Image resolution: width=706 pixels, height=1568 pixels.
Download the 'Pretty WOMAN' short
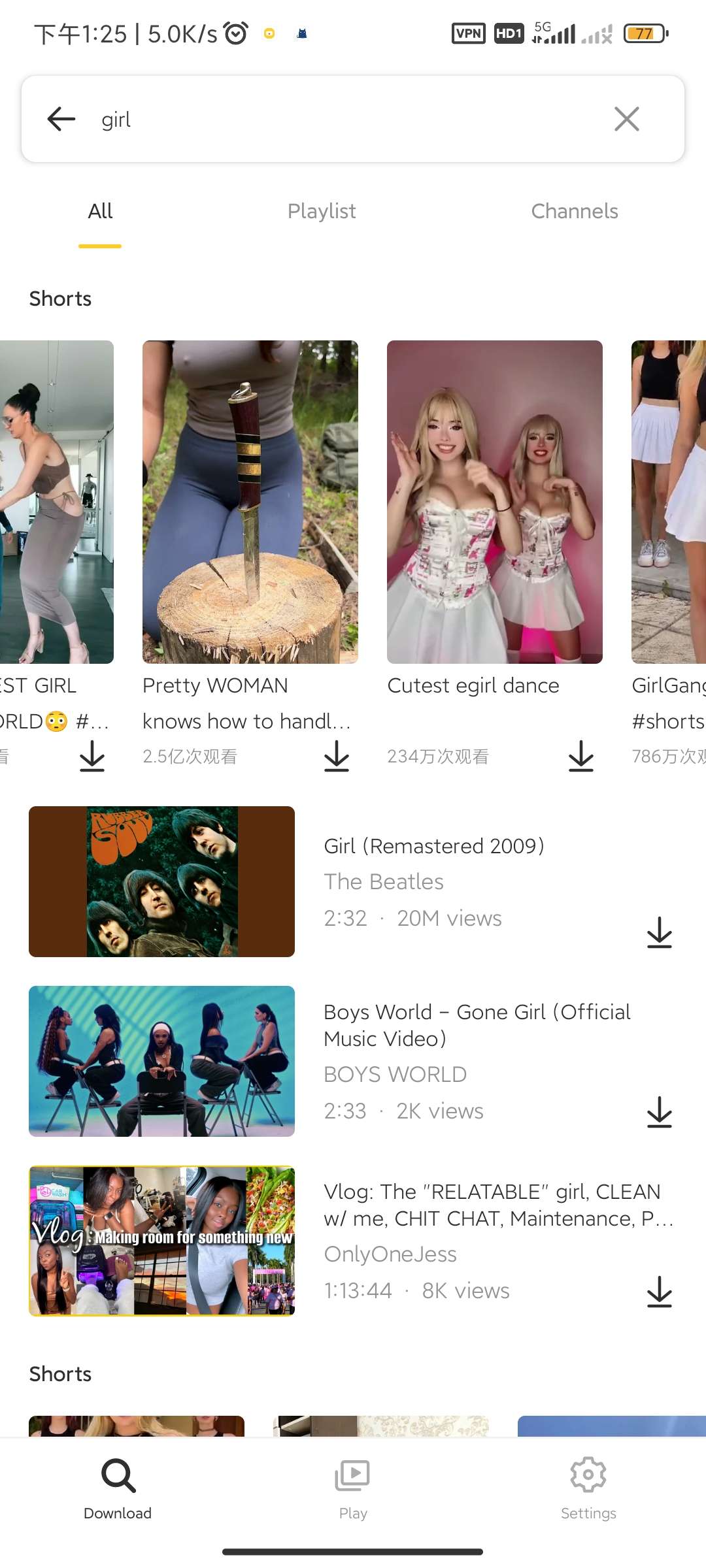click(337, 756)
